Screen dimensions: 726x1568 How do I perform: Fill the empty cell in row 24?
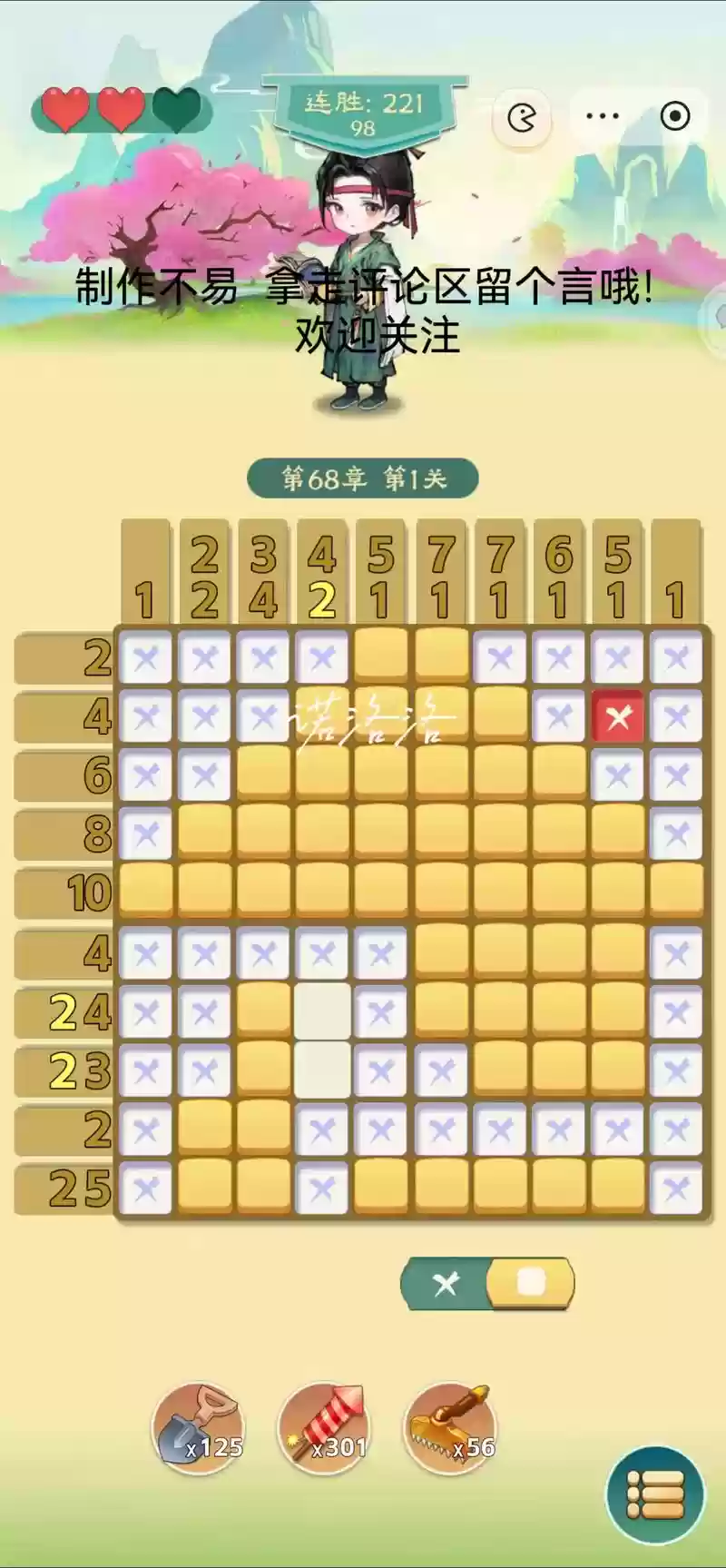coord(322,1011)
